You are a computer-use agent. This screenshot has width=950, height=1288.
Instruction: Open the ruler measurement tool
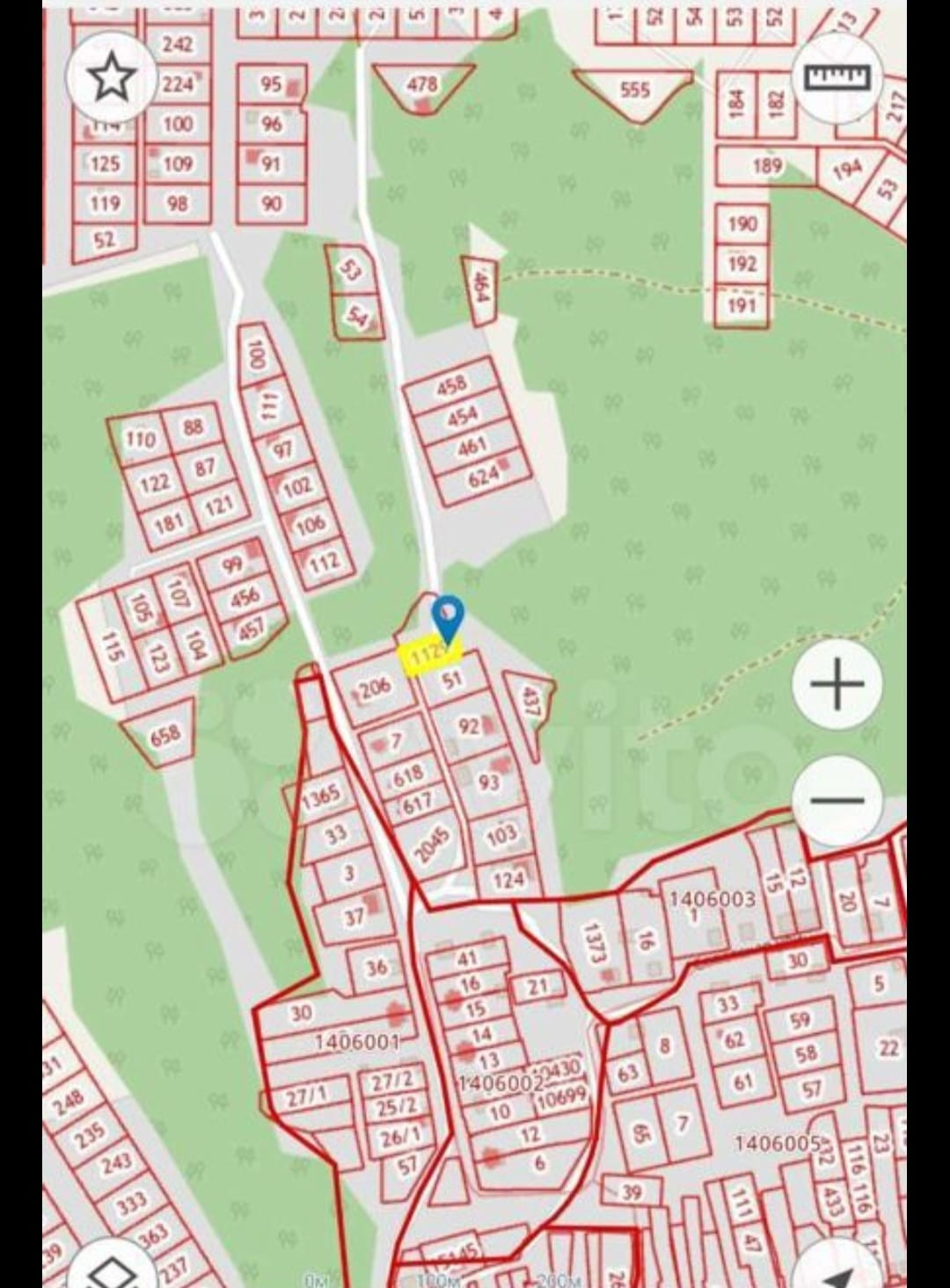(x=837, y=78)
